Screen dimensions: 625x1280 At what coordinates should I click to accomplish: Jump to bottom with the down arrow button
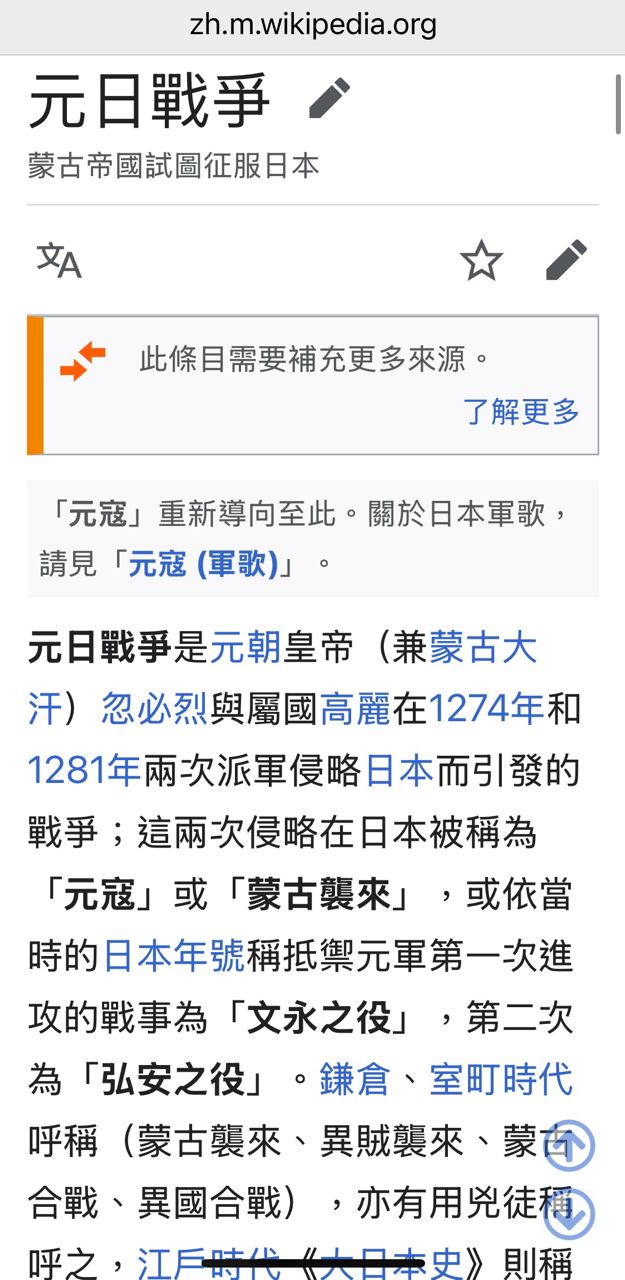point(569,1214)
